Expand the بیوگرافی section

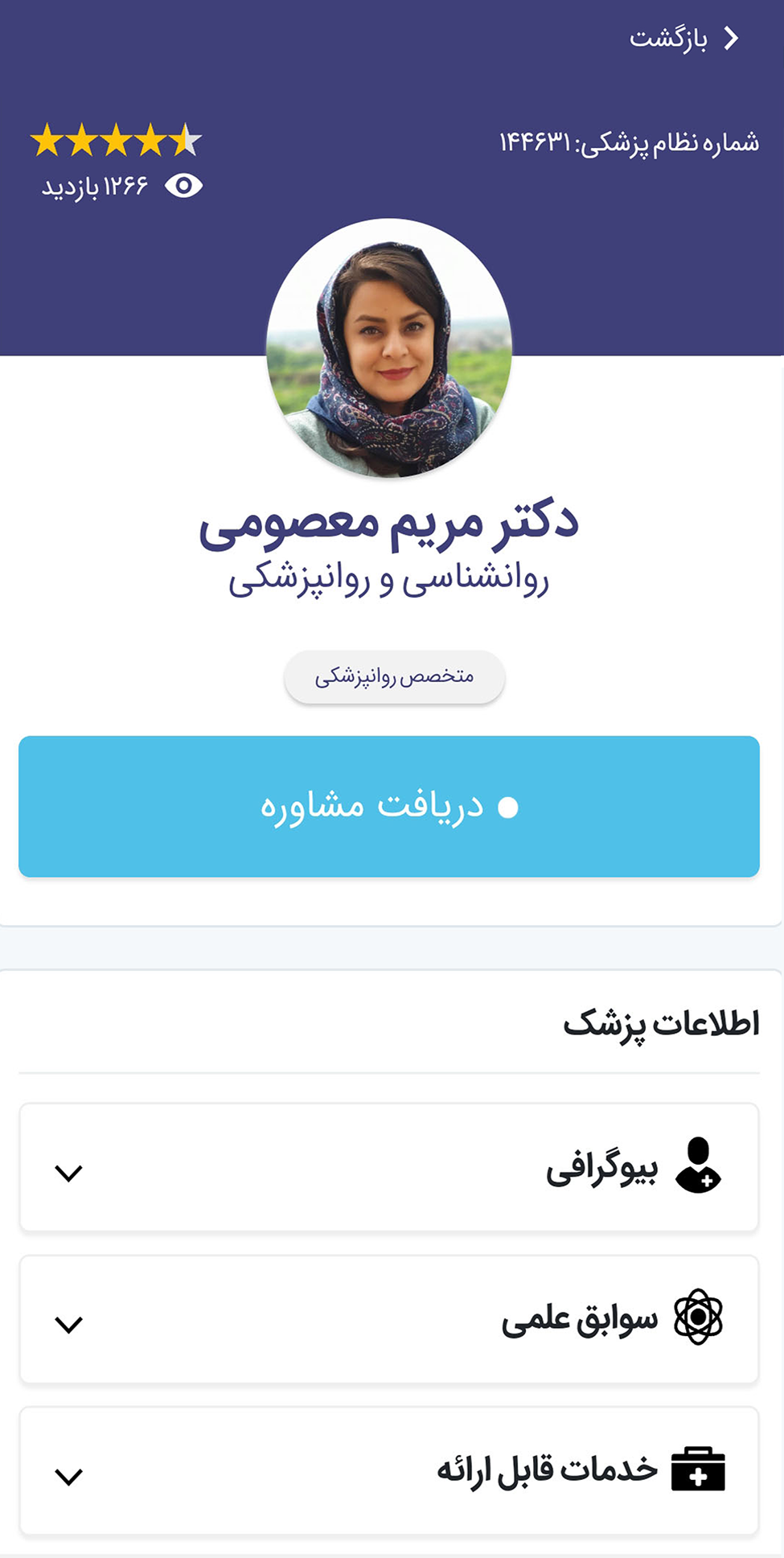coord(389,1167)
